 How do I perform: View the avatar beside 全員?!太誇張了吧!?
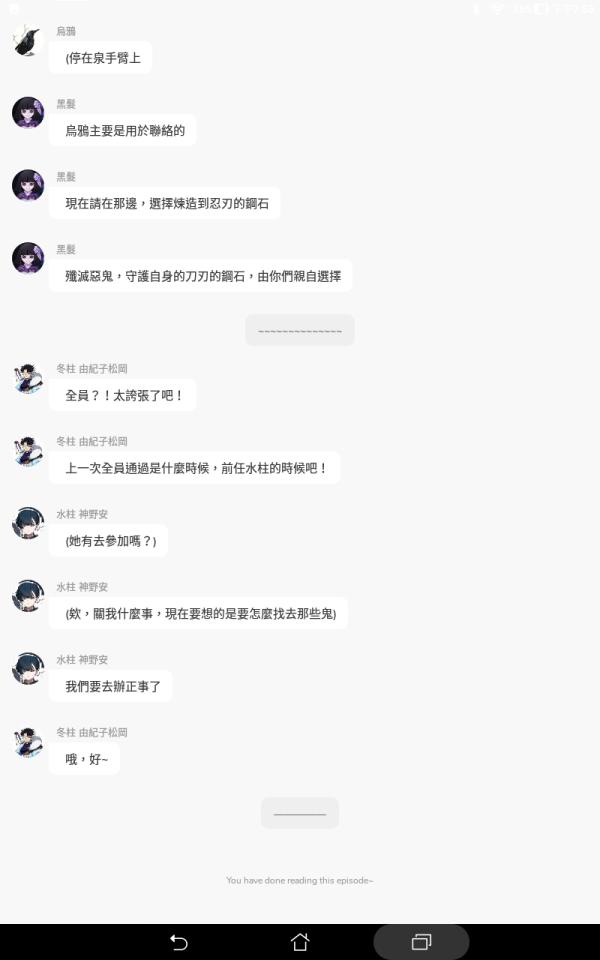tap(28, 379)
